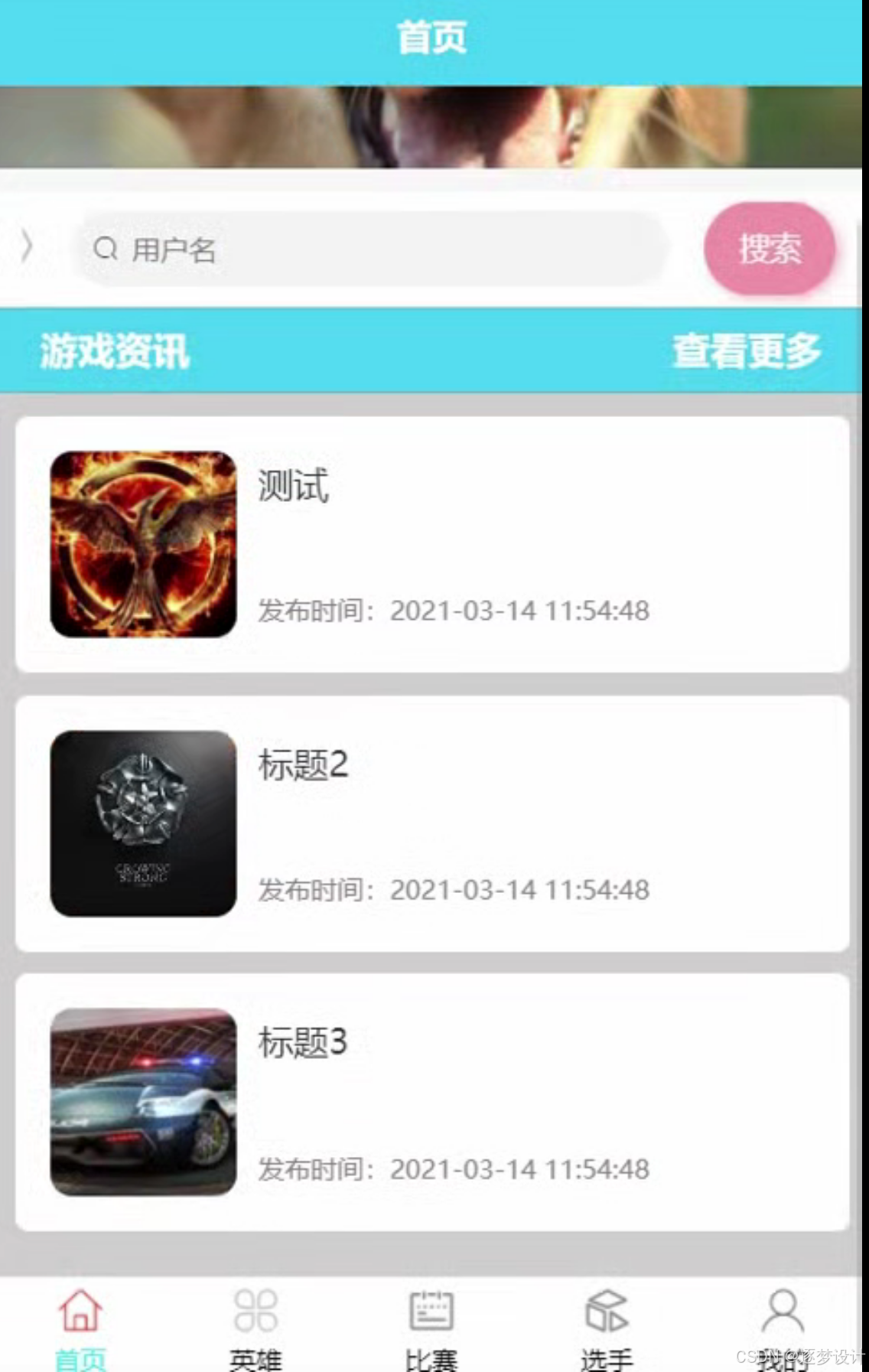Image resolution: width=869 pixels, height=1372 pixels.
Task: Switch to the 首页 tab label
Action: point(81,1356)
